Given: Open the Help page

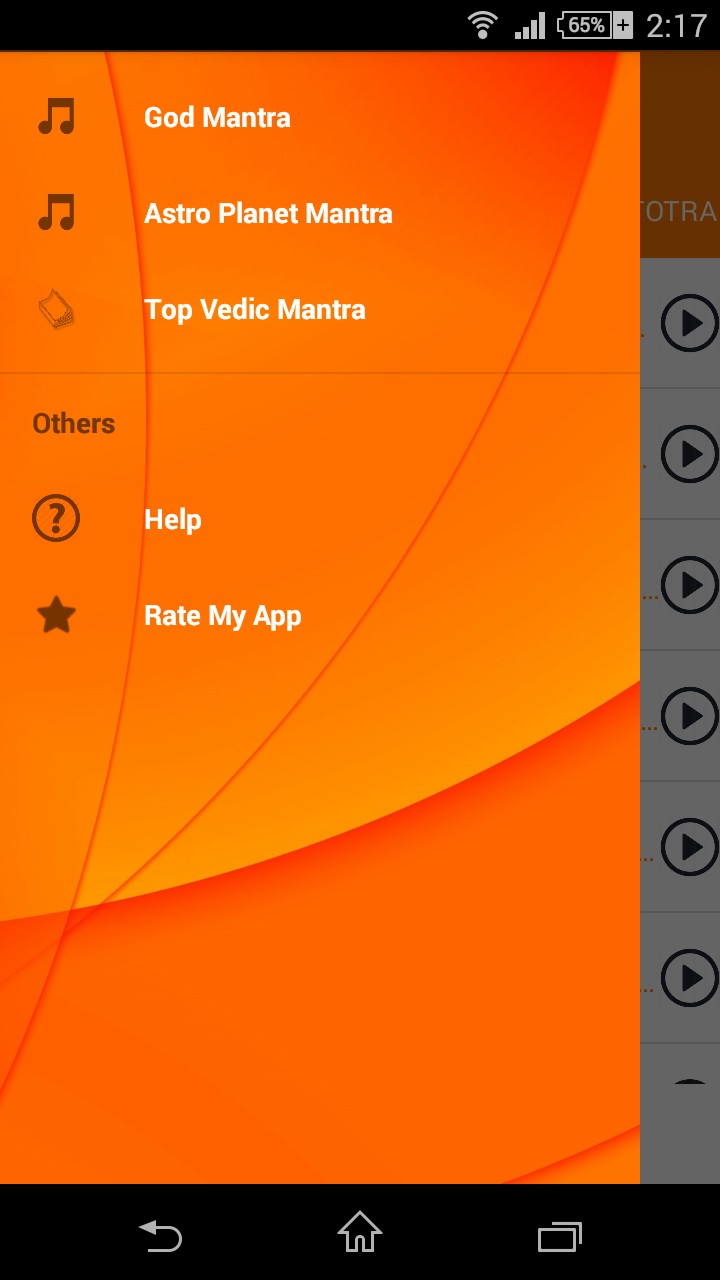Looking at the screenshot, I should [x=173, y=519].
